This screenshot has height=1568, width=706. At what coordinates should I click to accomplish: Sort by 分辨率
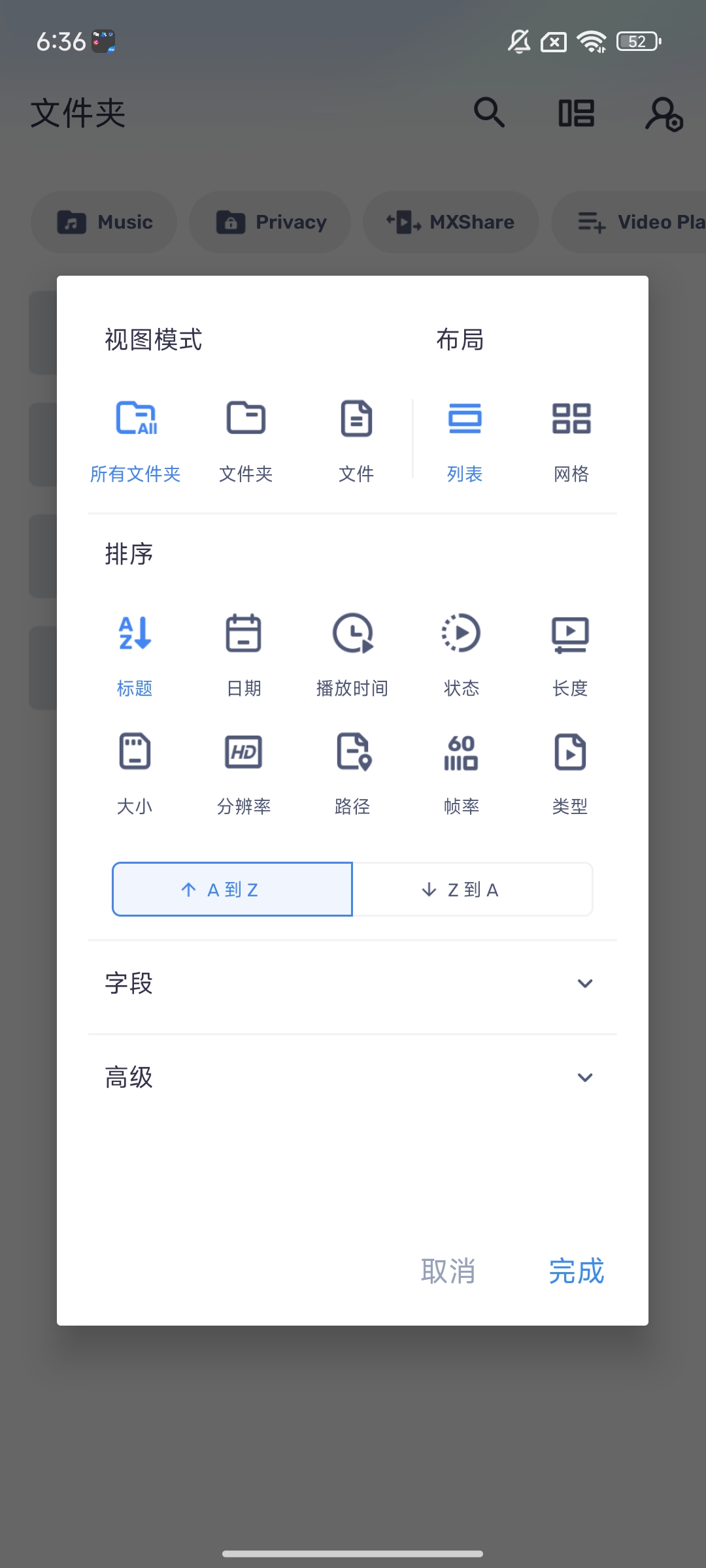[244, 772]
